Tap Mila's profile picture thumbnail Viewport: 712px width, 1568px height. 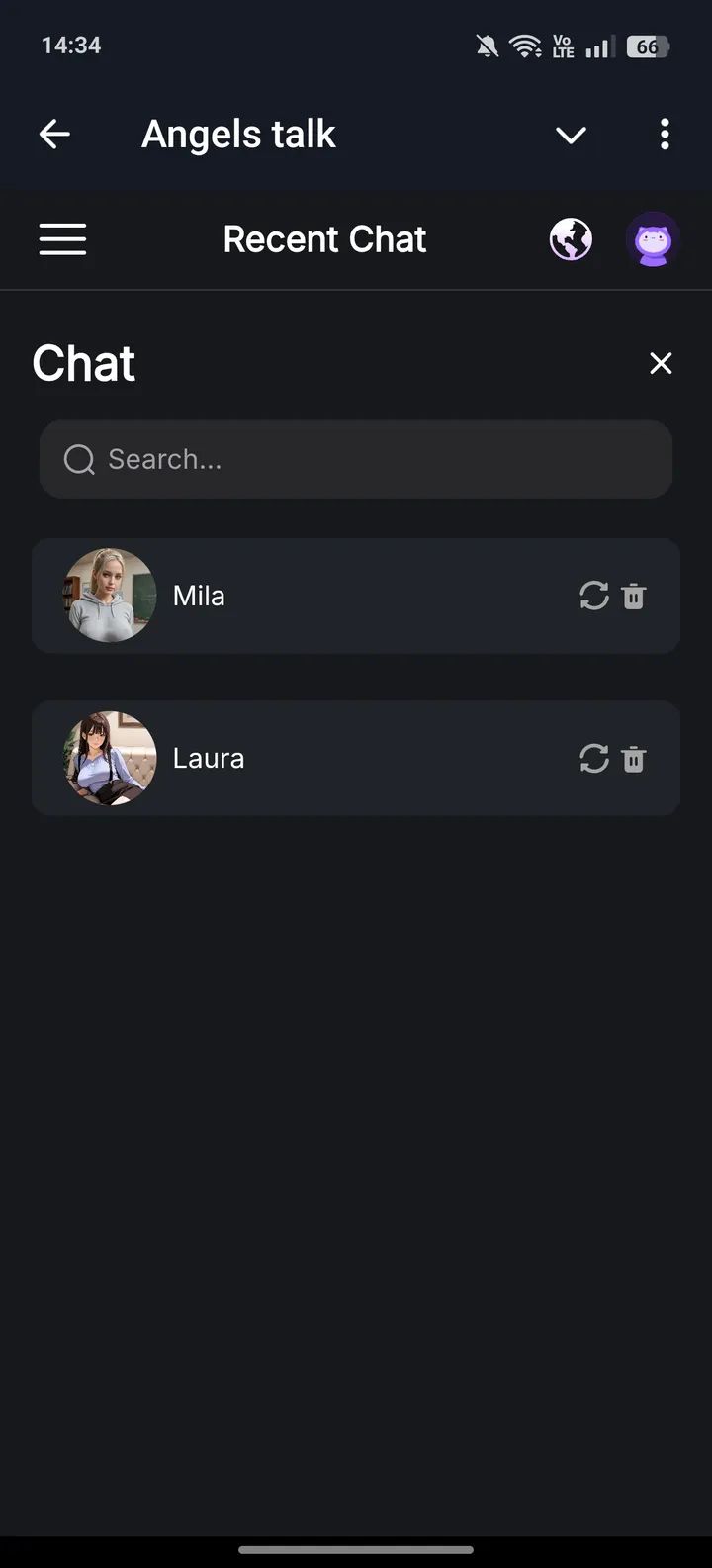pyautogui.click(x=109, y=596)
